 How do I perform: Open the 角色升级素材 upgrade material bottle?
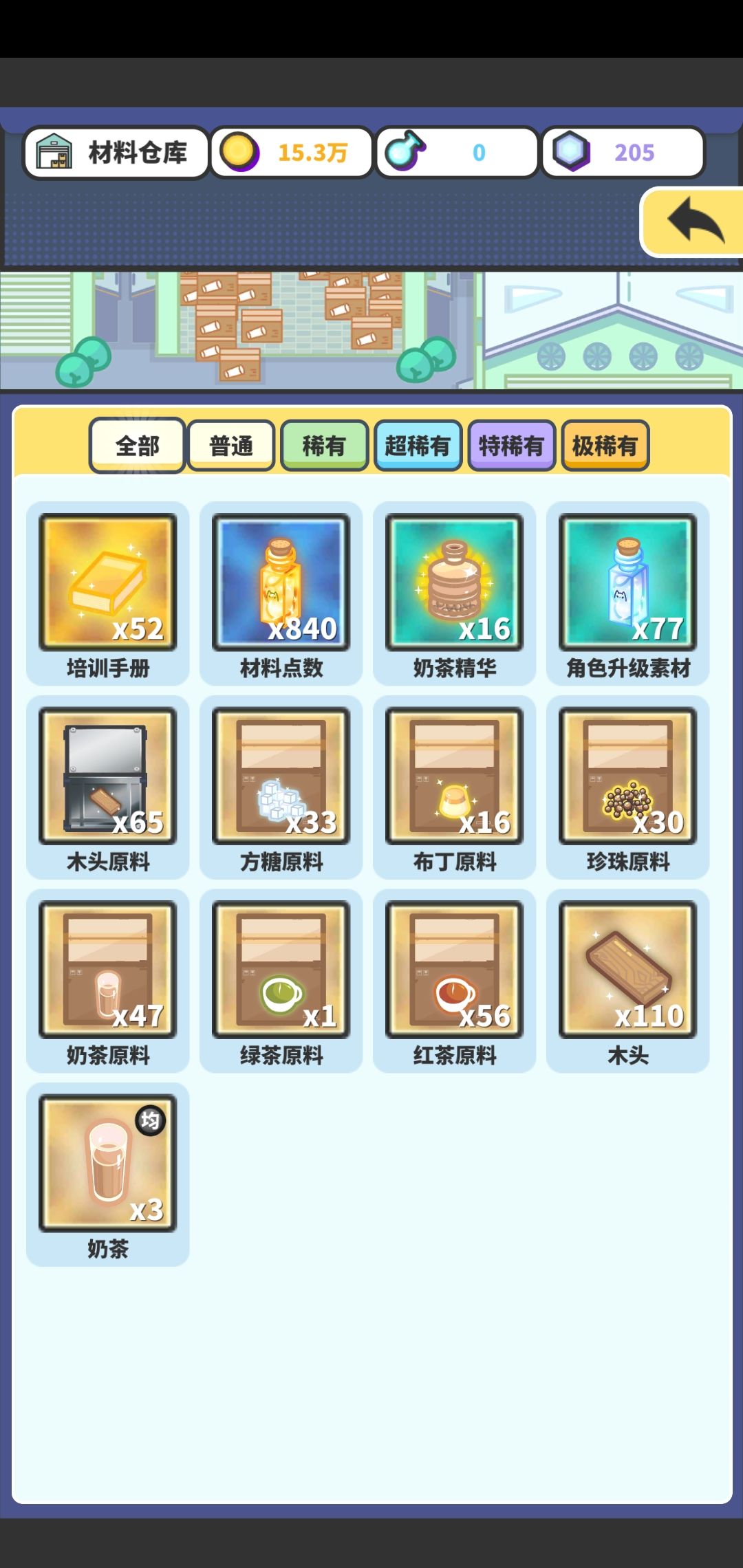pos(629,587)
